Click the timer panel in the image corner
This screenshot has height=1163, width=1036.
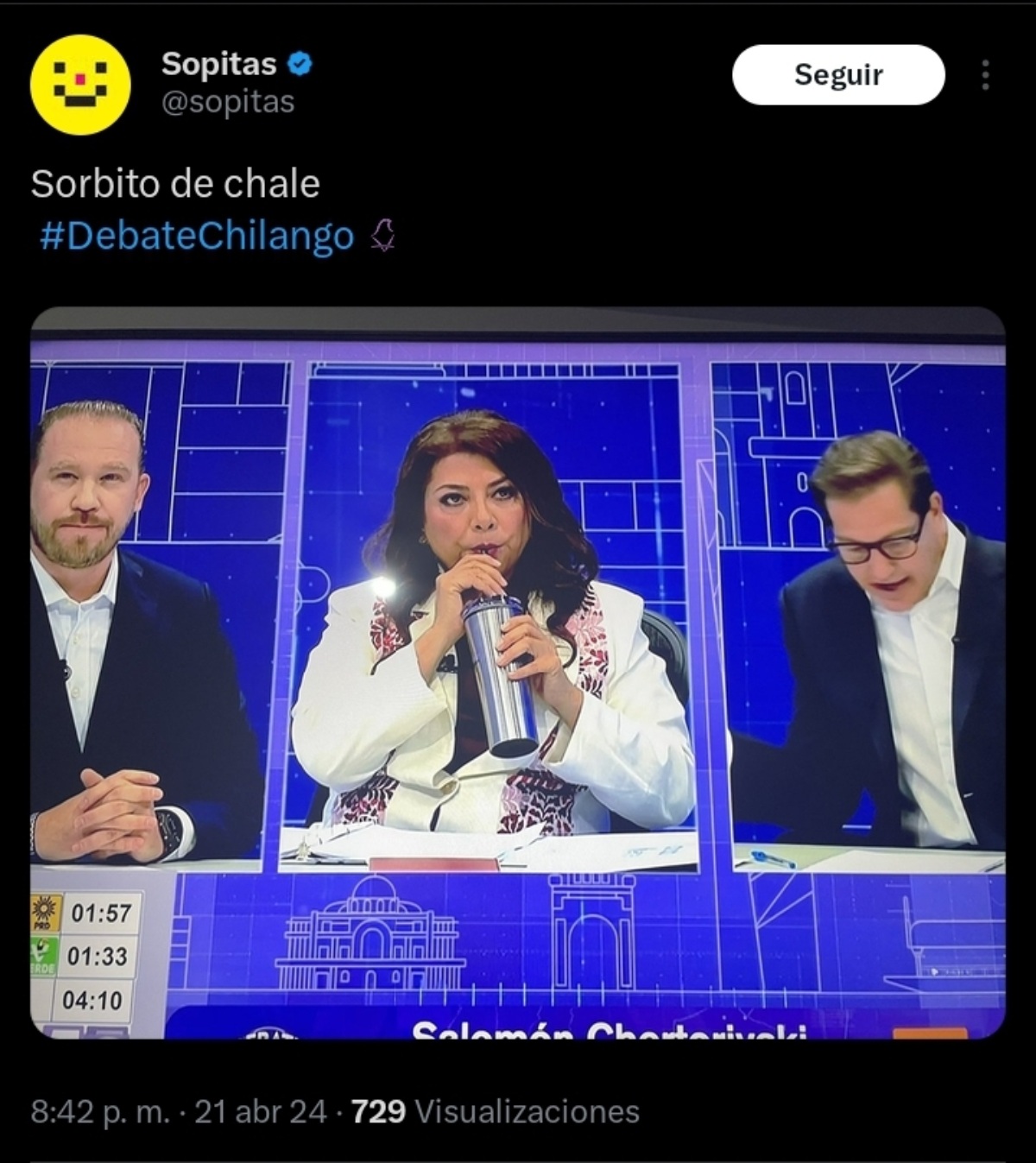click(86, 958)
